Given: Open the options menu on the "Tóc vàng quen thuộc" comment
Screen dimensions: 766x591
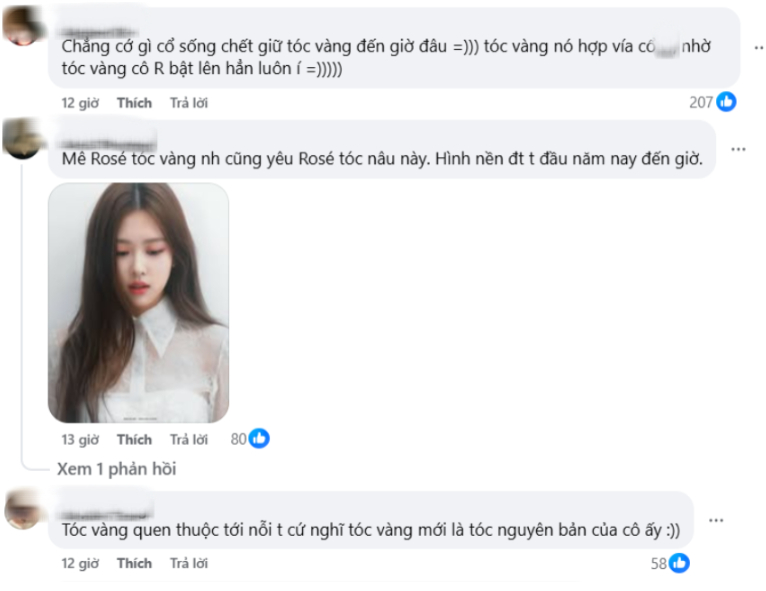Looking at the screenshot, I should coord(716,520).
